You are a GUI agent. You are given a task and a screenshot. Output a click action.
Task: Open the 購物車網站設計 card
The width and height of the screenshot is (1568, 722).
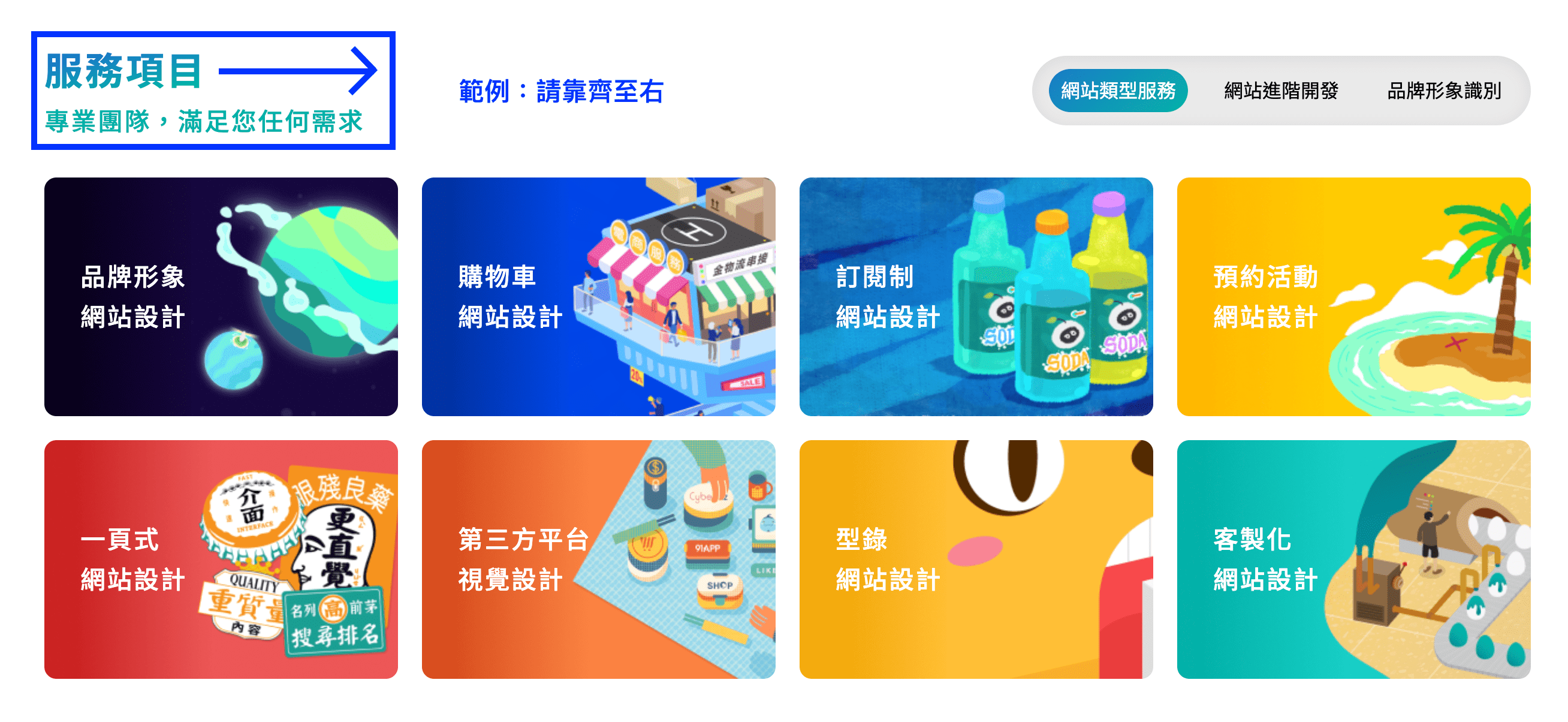tap(598, 296)
